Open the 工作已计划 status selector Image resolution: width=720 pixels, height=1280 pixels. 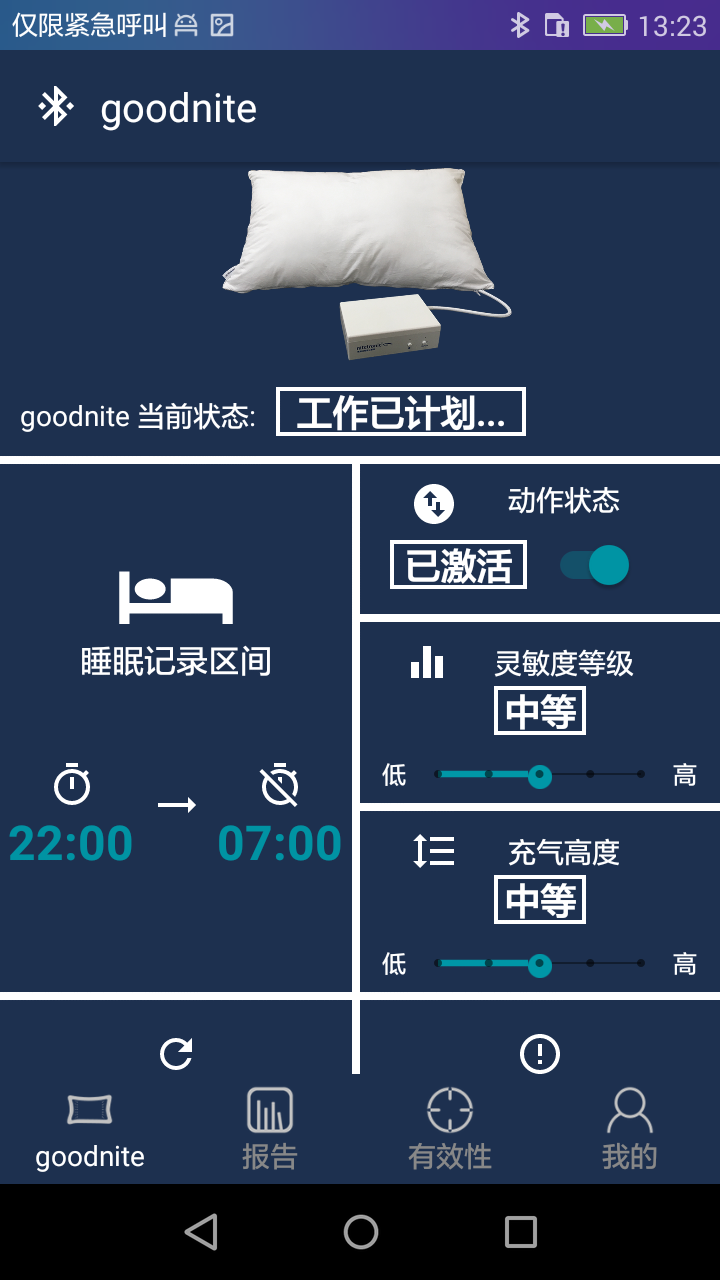tap(400, 411)
